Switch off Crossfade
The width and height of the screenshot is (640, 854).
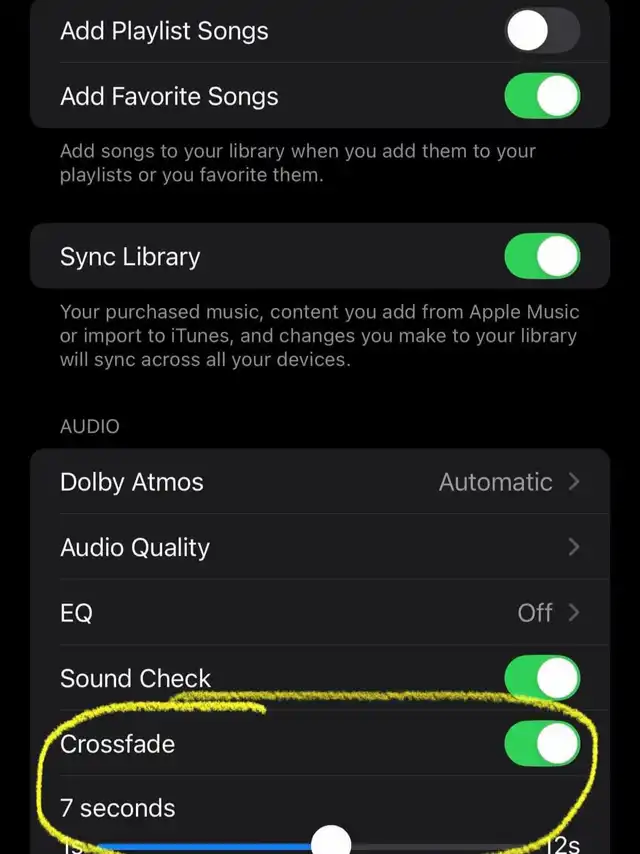pyautogui.click(x=542, y=744)
